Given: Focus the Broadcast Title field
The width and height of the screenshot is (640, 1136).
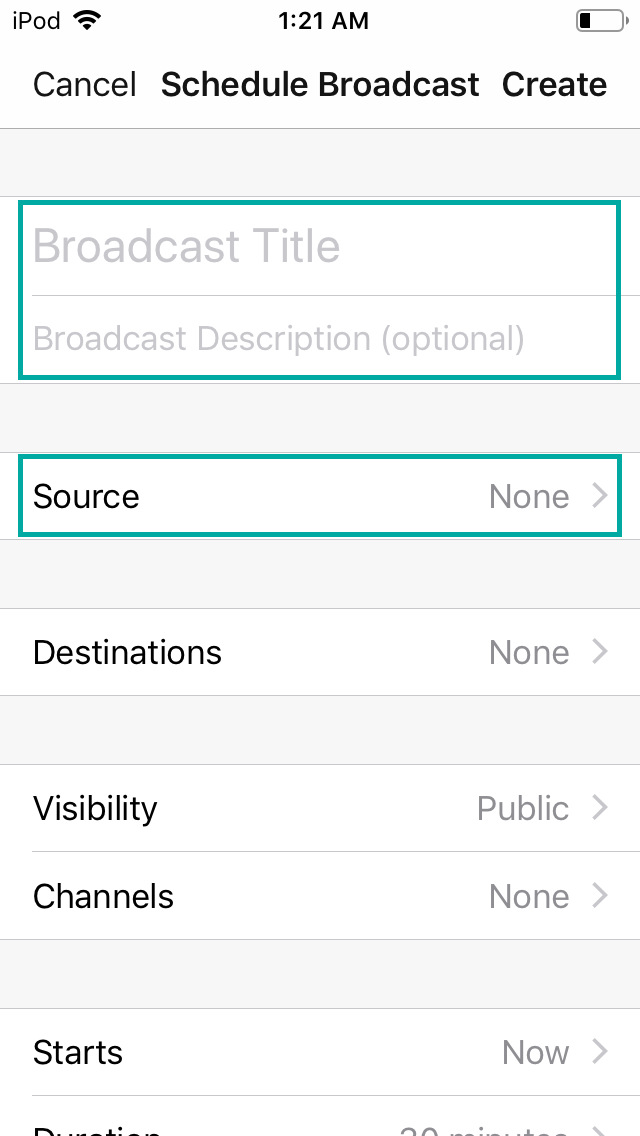Looking at the screenshot, I should pos(320,247).
